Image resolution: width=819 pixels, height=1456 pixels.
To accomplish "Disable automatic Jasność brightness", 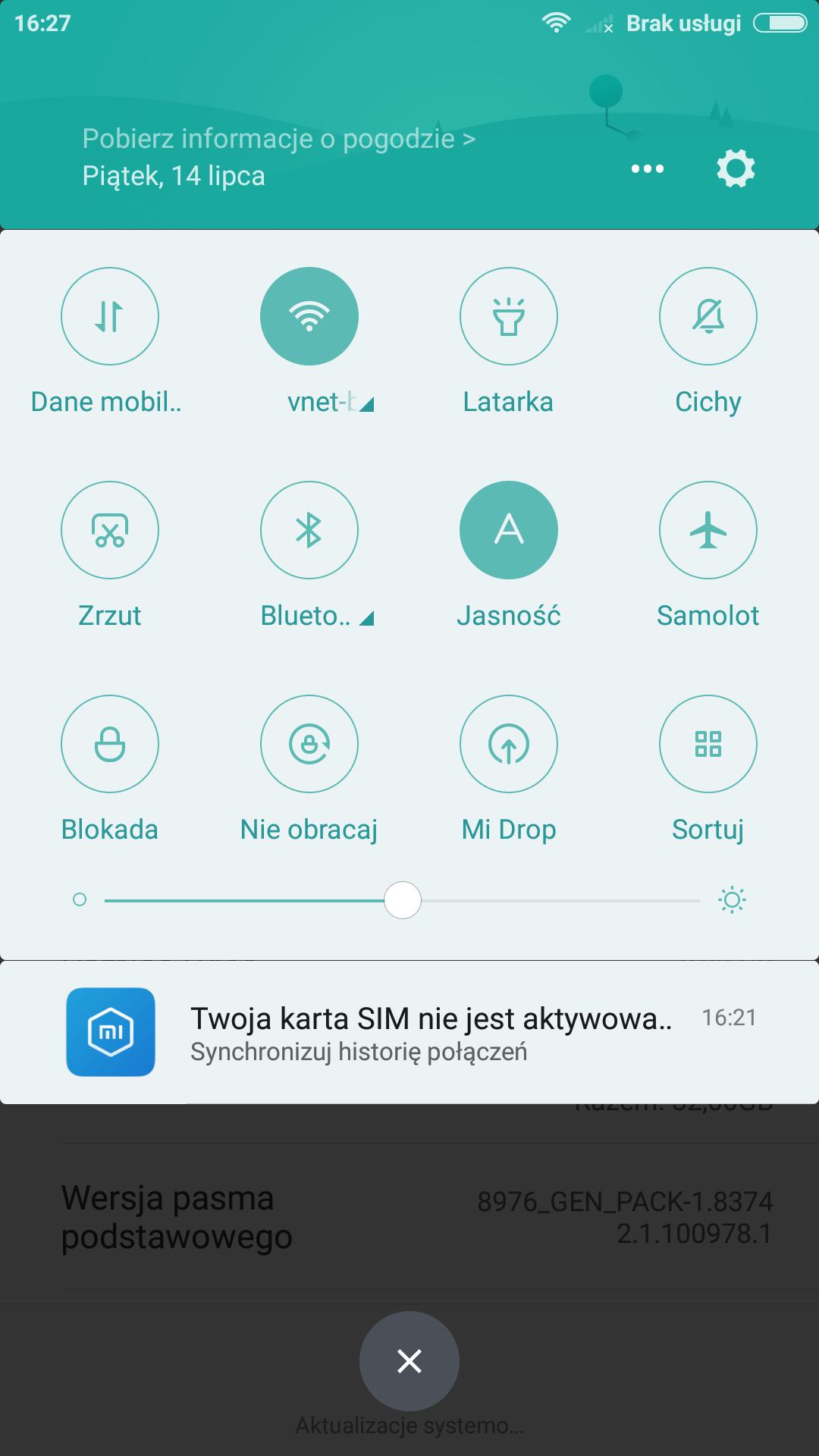I will click(509, 530).
